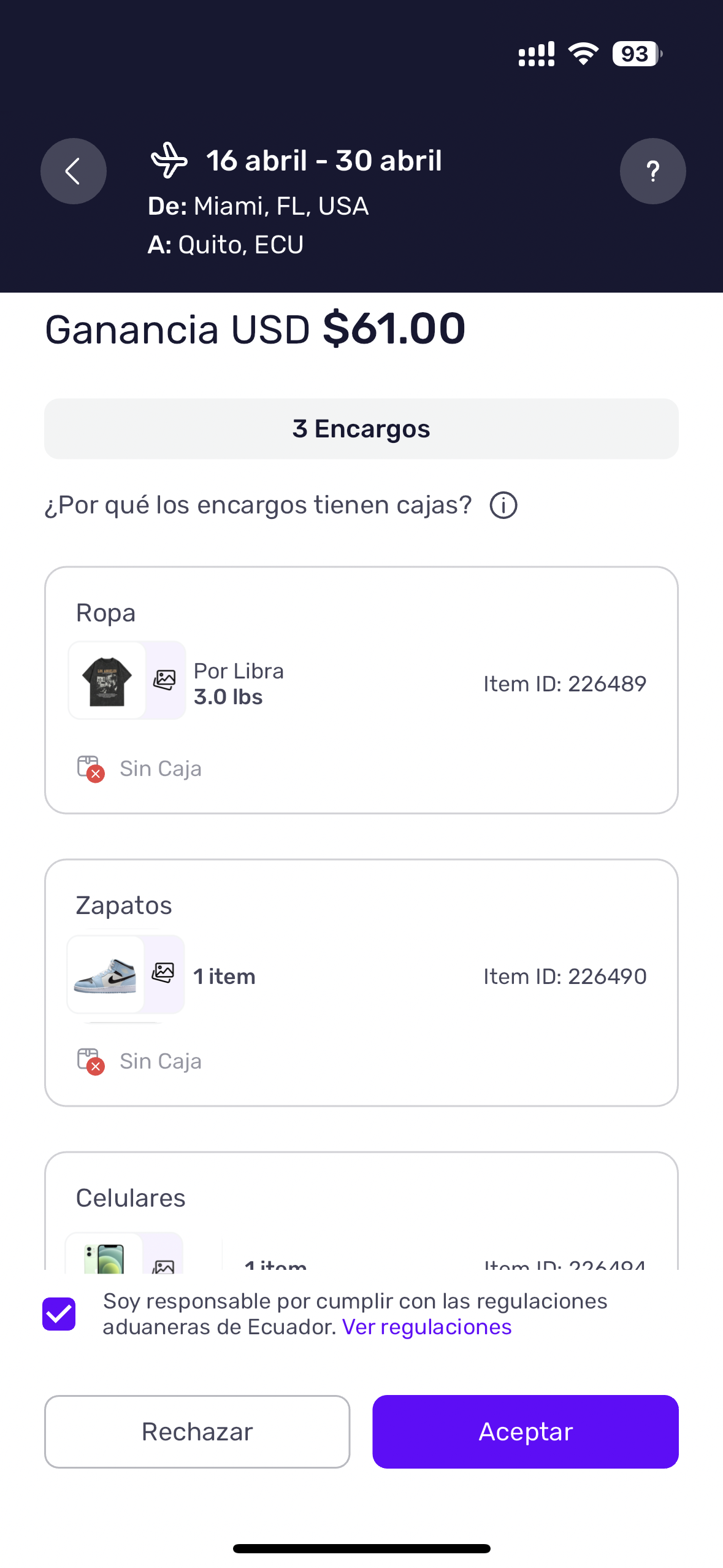Tap the cellular signal bars icon
Image resolution: width=723 pixels, height=1568 pixels.
[536, 54]
